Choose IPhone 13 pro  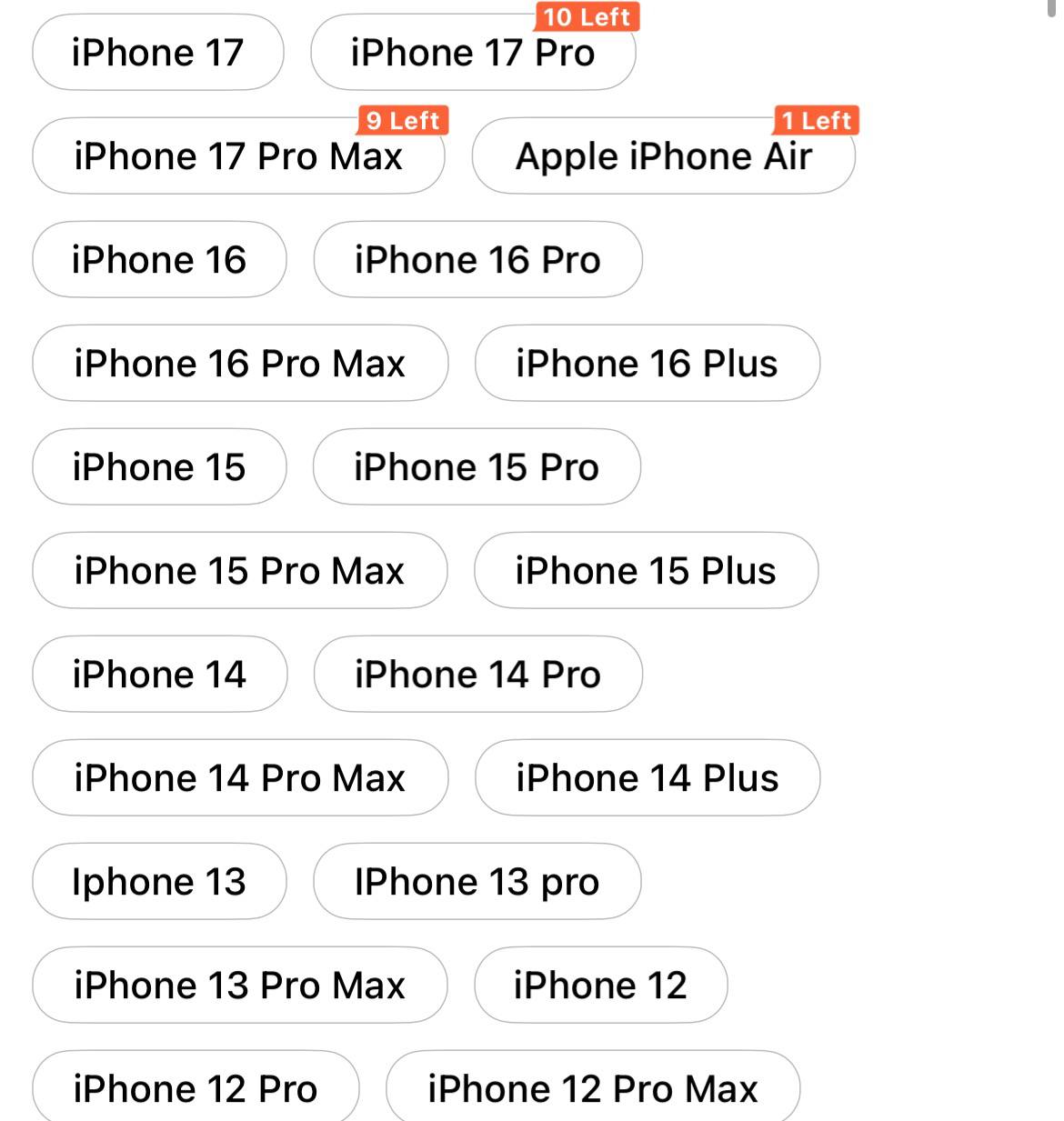(477, 882)
